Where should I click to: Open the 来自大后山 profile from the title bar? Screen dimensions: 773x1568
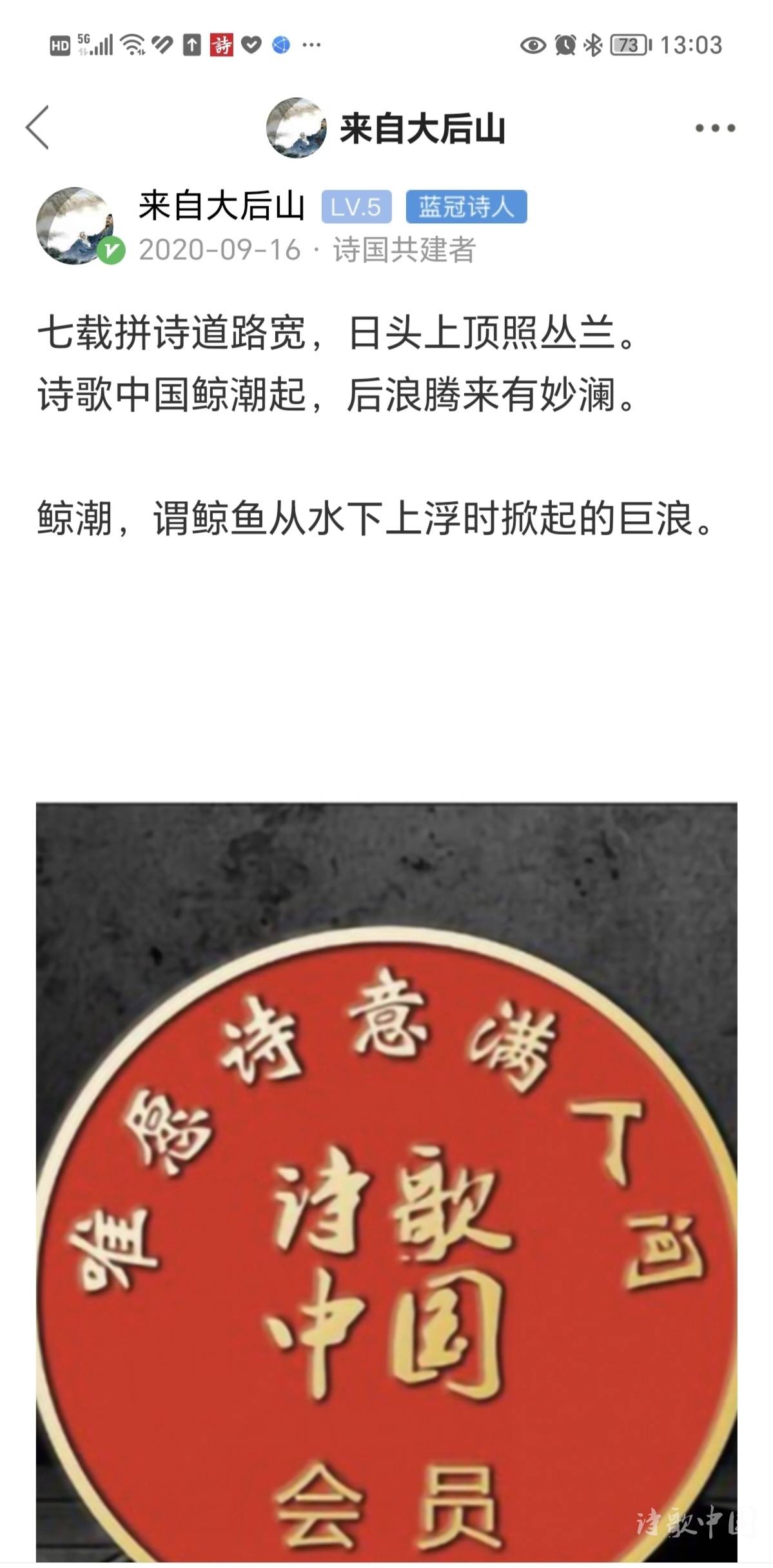(x=386, y=128)
